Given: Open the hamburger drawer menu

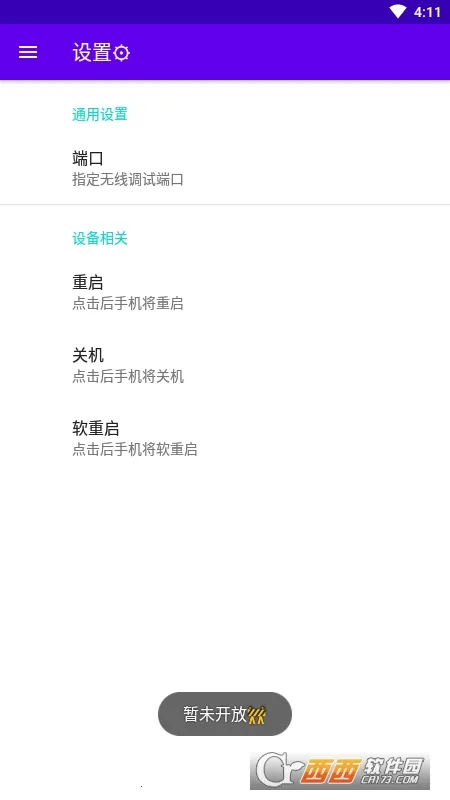Looking at the screenshot, I should pos(28,52).
